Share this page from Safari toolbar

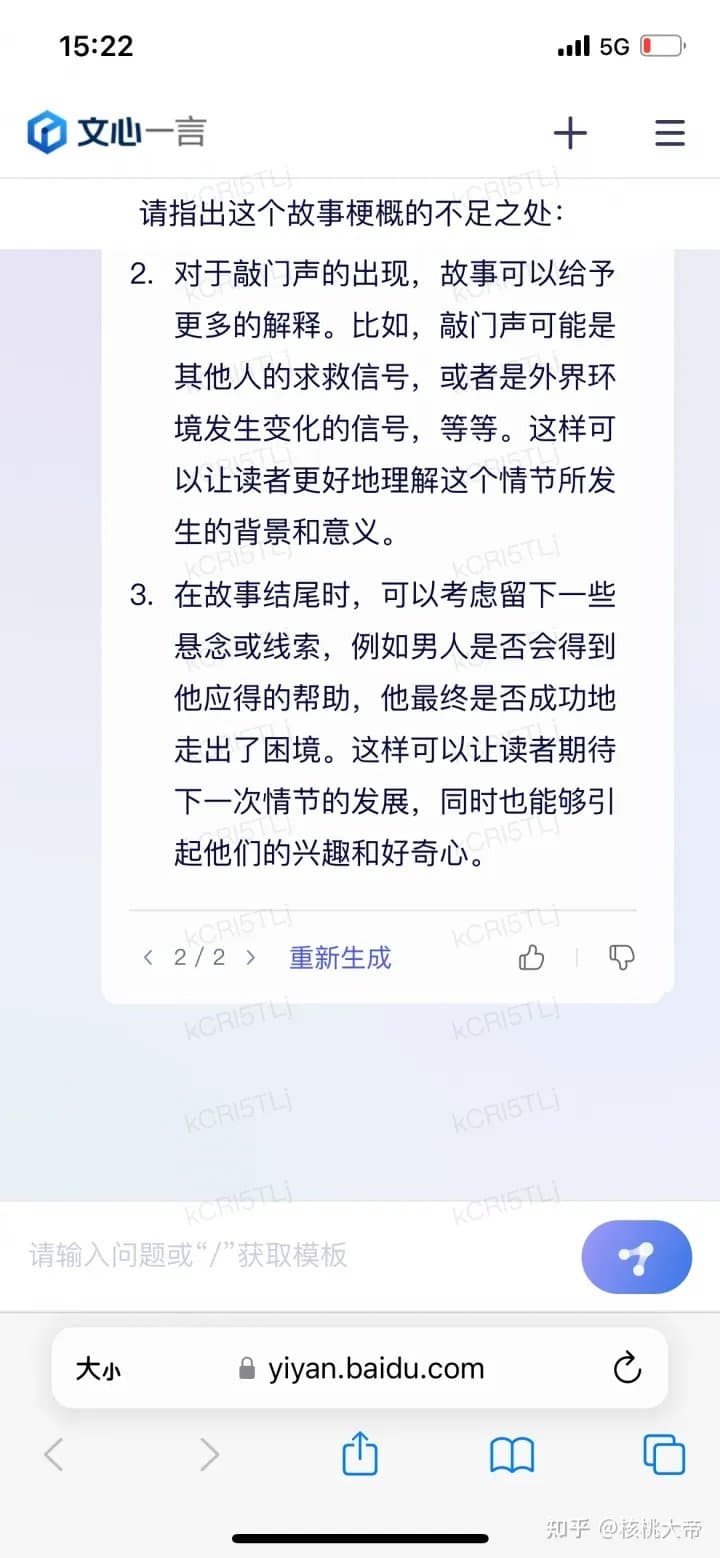(x=360, y=1453)
